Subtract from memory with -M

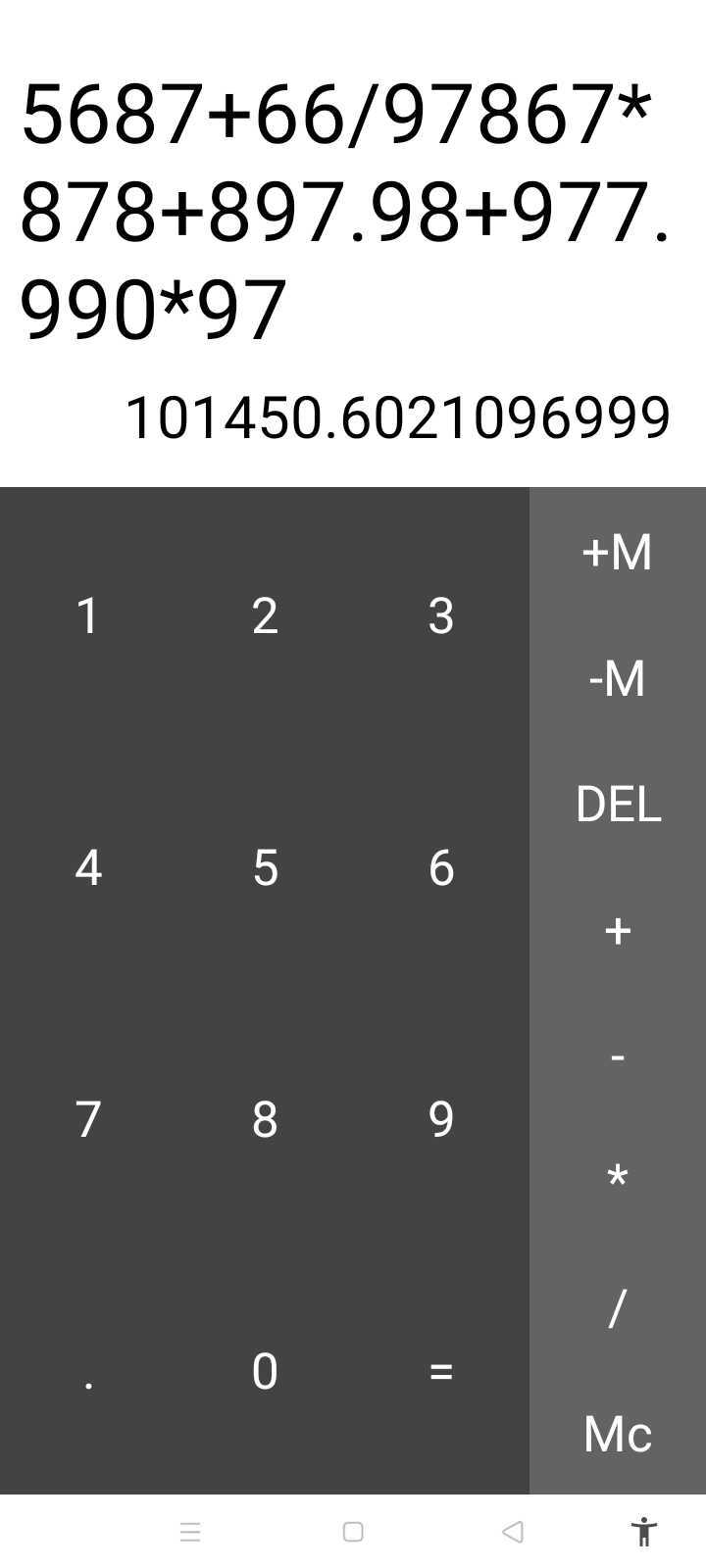[618, 678]
